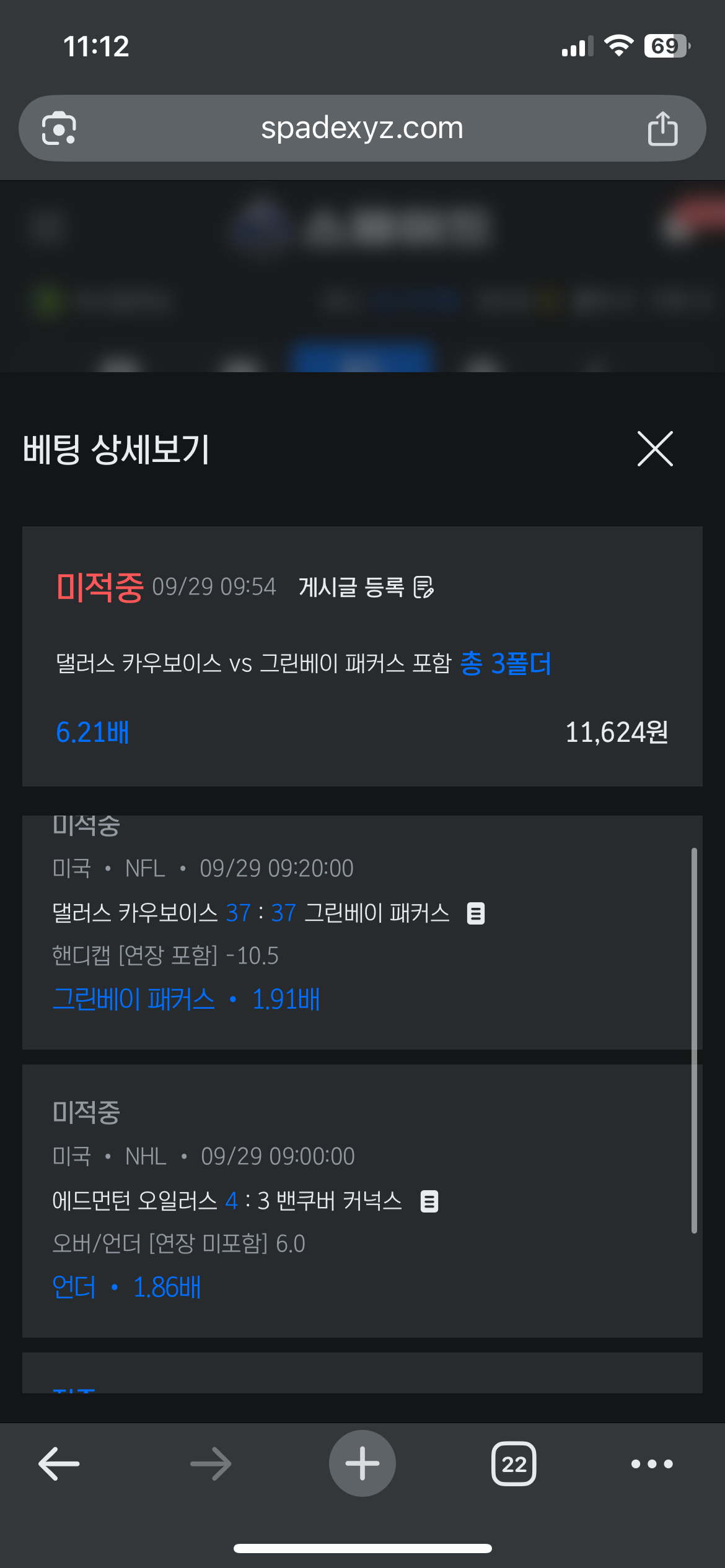The width and height of the screenshot is (725, 1568).
Task: Tap 게시글 등록 to post this bet
Action: click(x=366, y=587)
